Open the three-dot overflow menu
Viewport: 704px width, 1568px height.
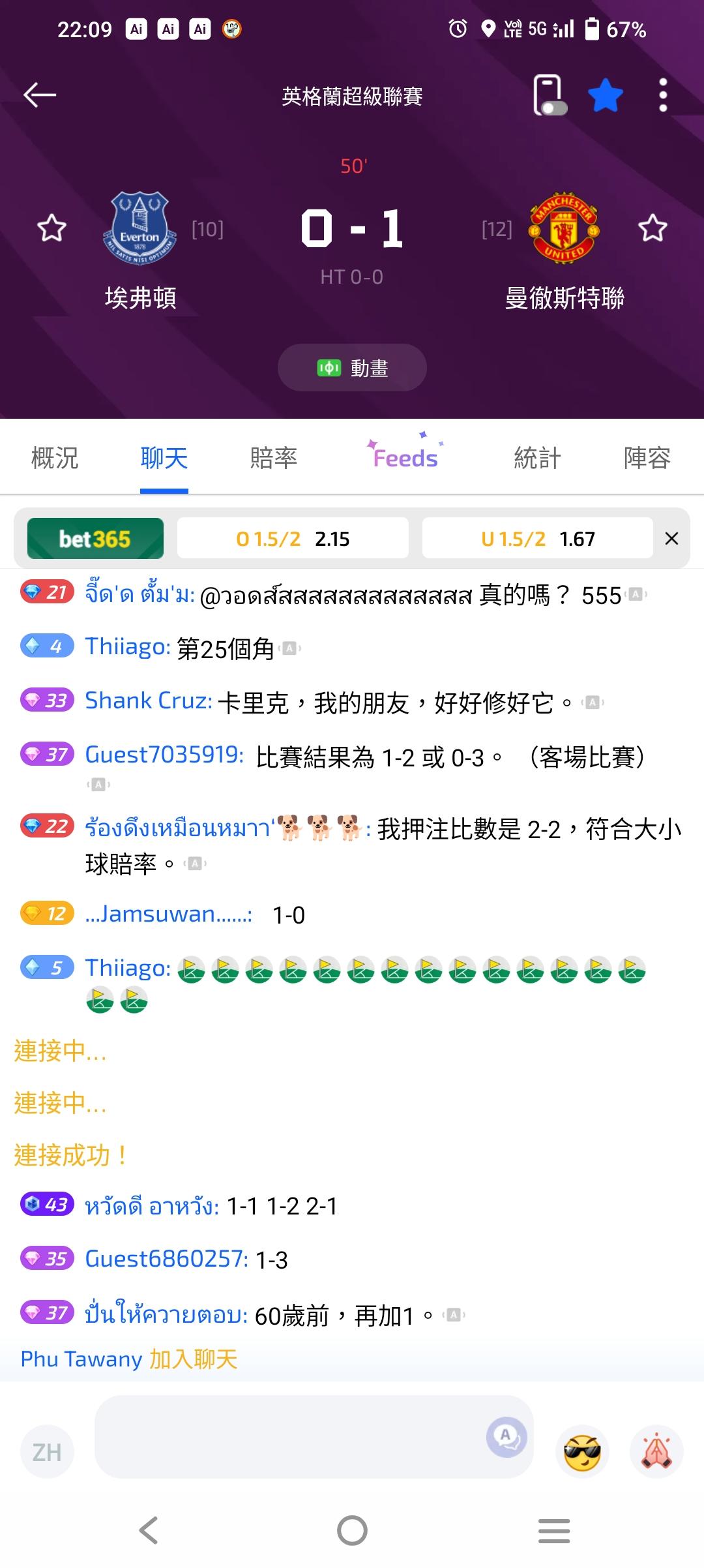point(663,95)
